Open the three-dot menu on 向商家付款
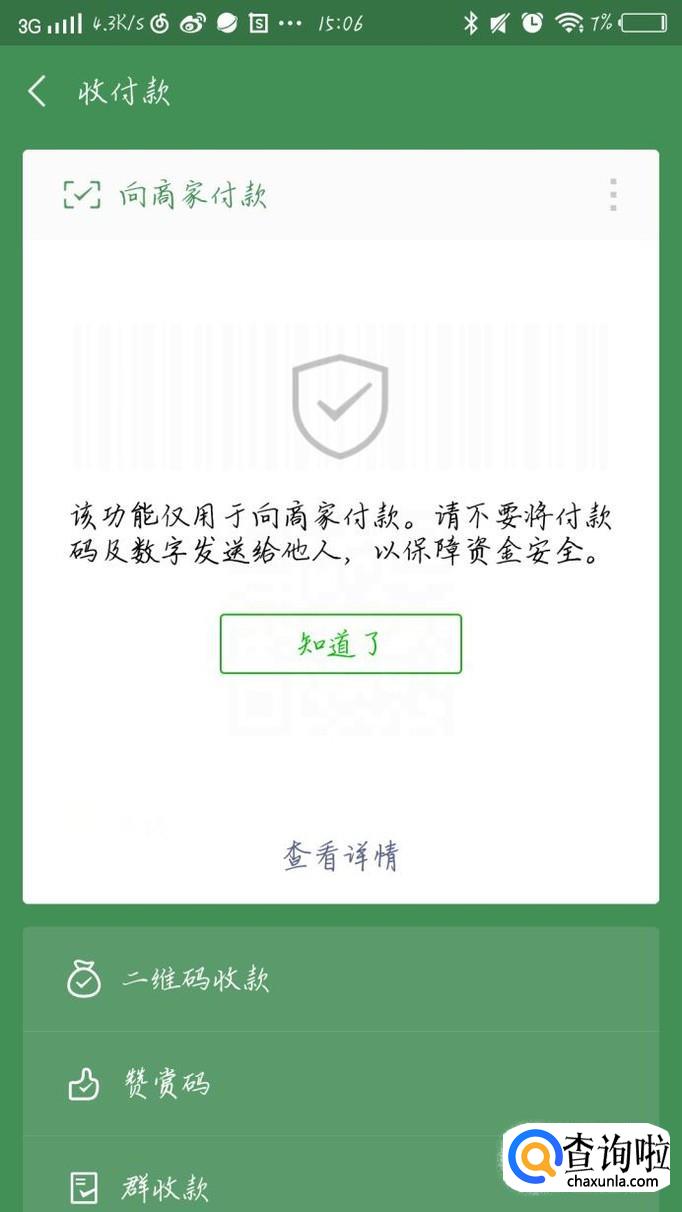 click(x=613, y=195)
